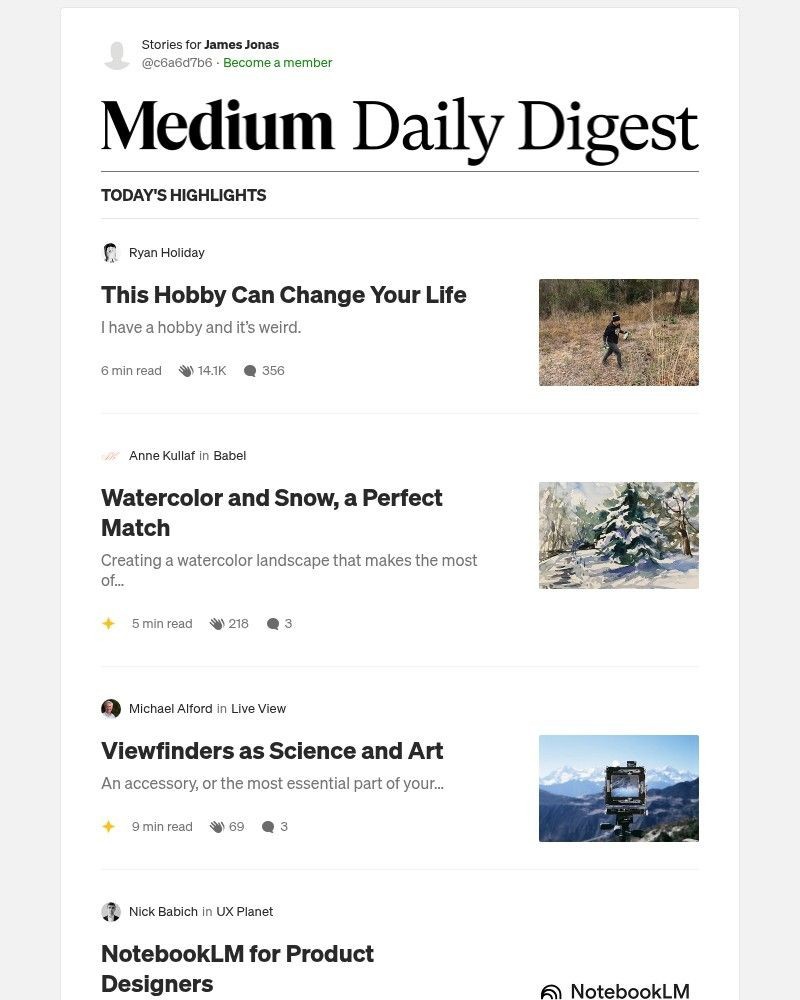Click the member-only star on the Watercolor story
Image resolution: width=800 pixels, height=1000 pixels.
pyautogui.click(x=108, y=623)
